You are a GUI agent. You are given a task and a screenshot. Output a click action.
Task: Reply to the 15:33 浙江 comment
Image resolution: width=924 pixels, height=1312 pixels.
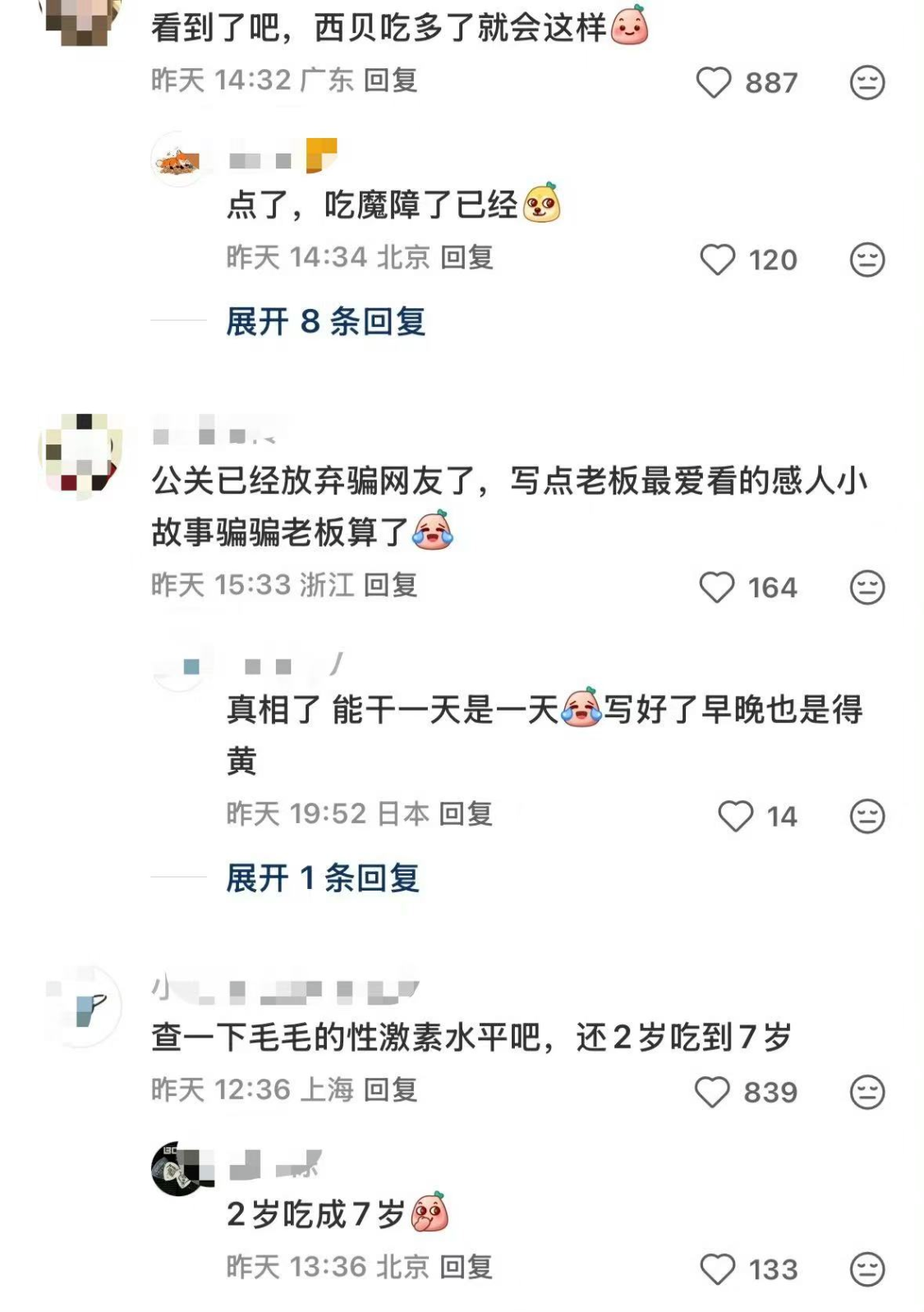(x=390, y=585)
